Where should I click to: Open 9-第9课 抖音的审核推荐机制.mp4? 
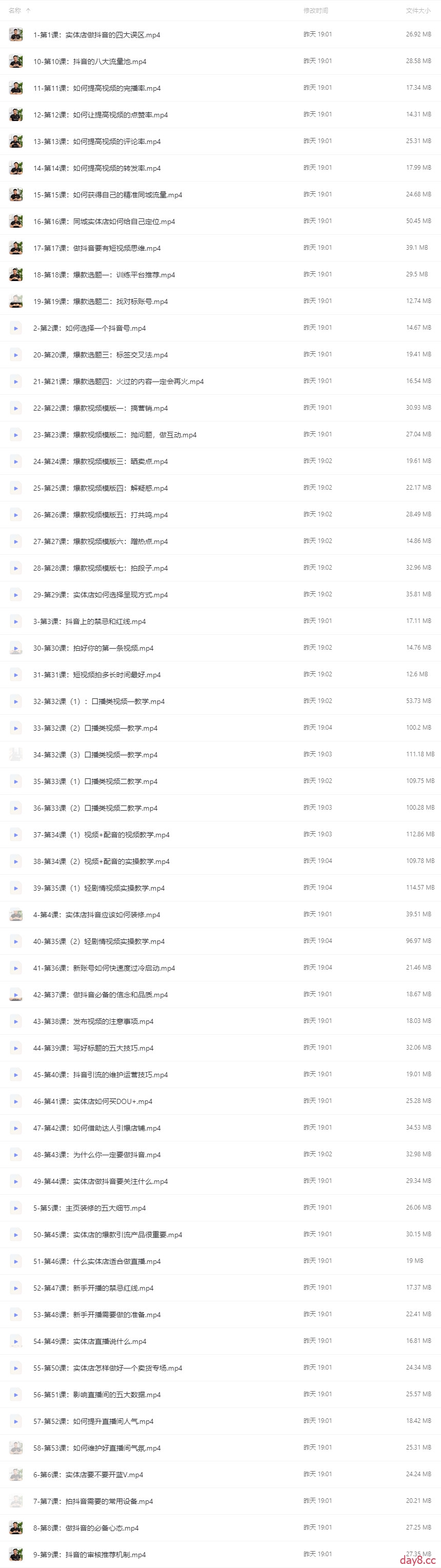[89, 1555]
